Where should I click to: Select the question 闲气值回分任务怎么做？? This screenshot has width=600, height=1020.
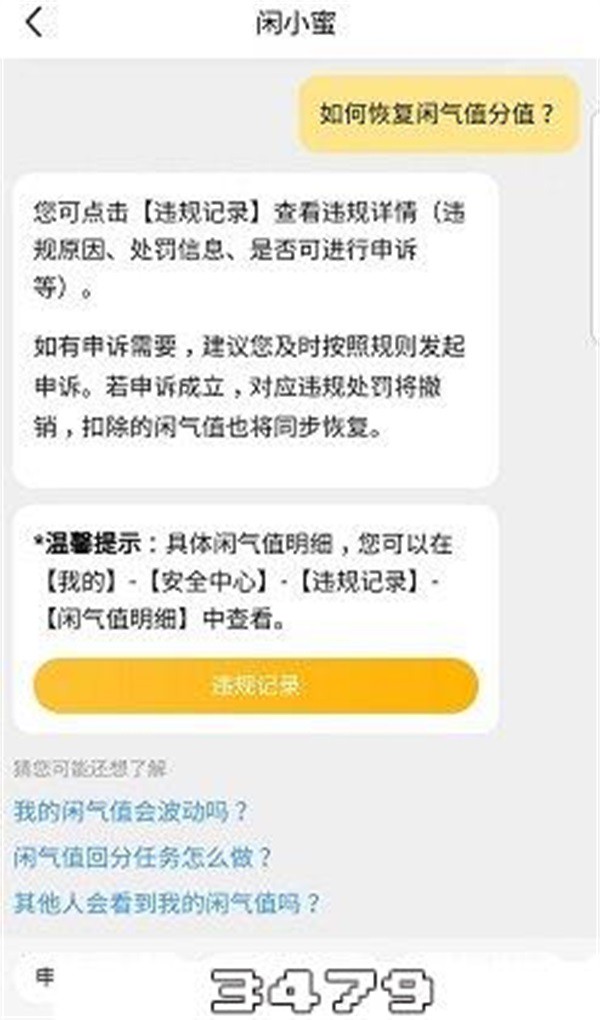coord(143,857)
